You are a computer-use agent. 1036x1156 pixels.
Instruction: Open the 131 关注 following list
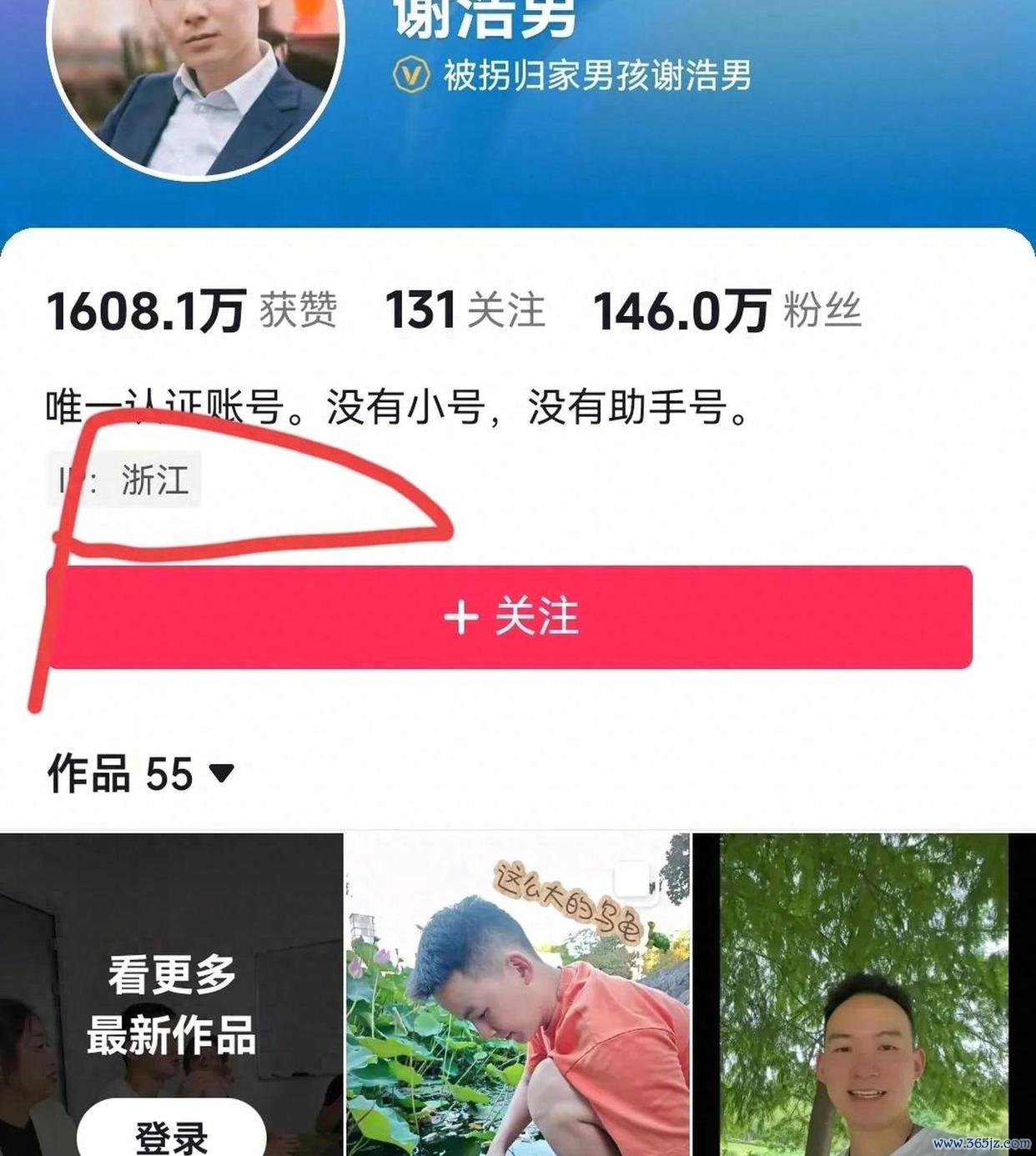coord(465,311)
